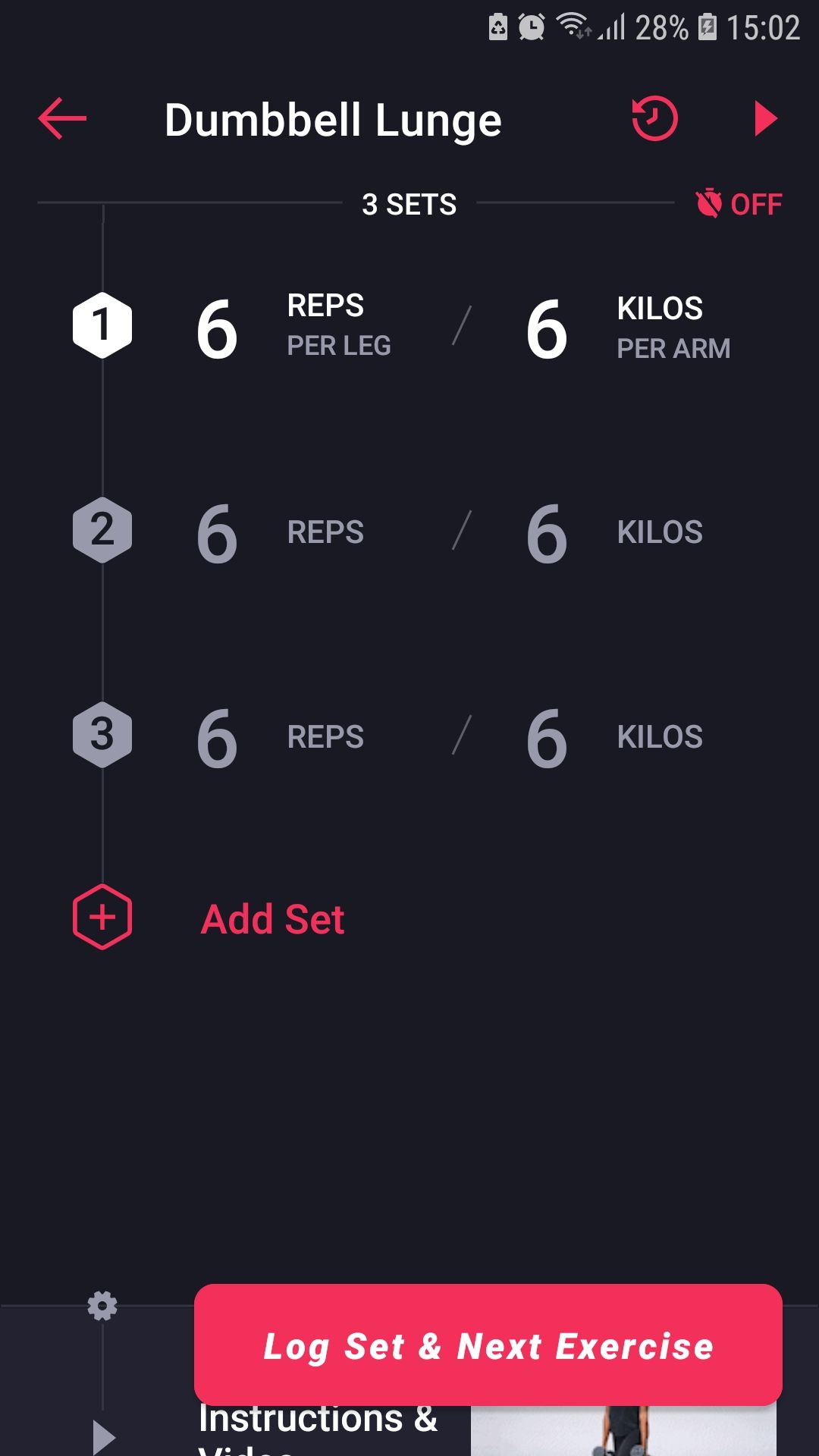Add a new set
Viewport: 819px width, 1456px height.
click(x=271, y=919)
